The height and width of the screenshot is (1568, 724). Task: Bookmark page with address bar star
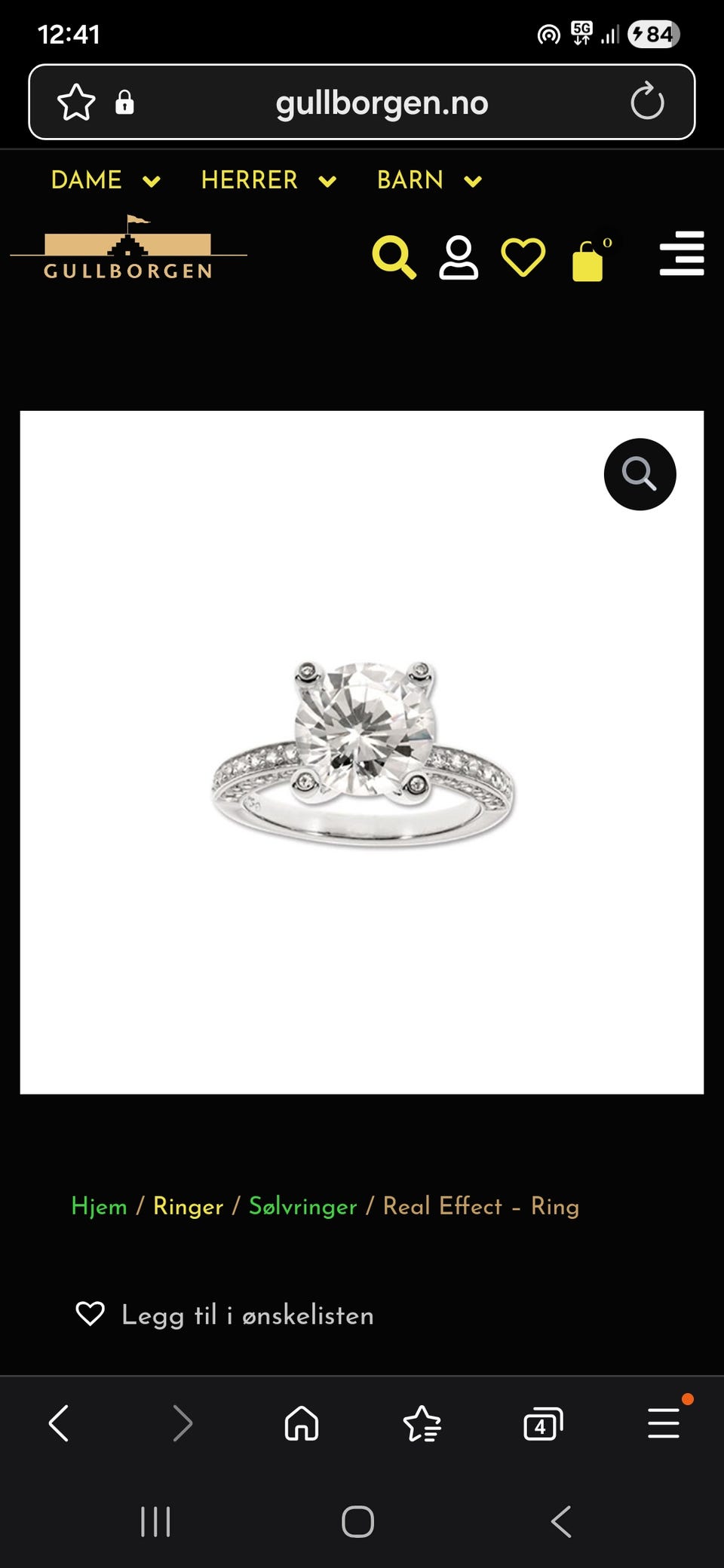click(76, 103)
